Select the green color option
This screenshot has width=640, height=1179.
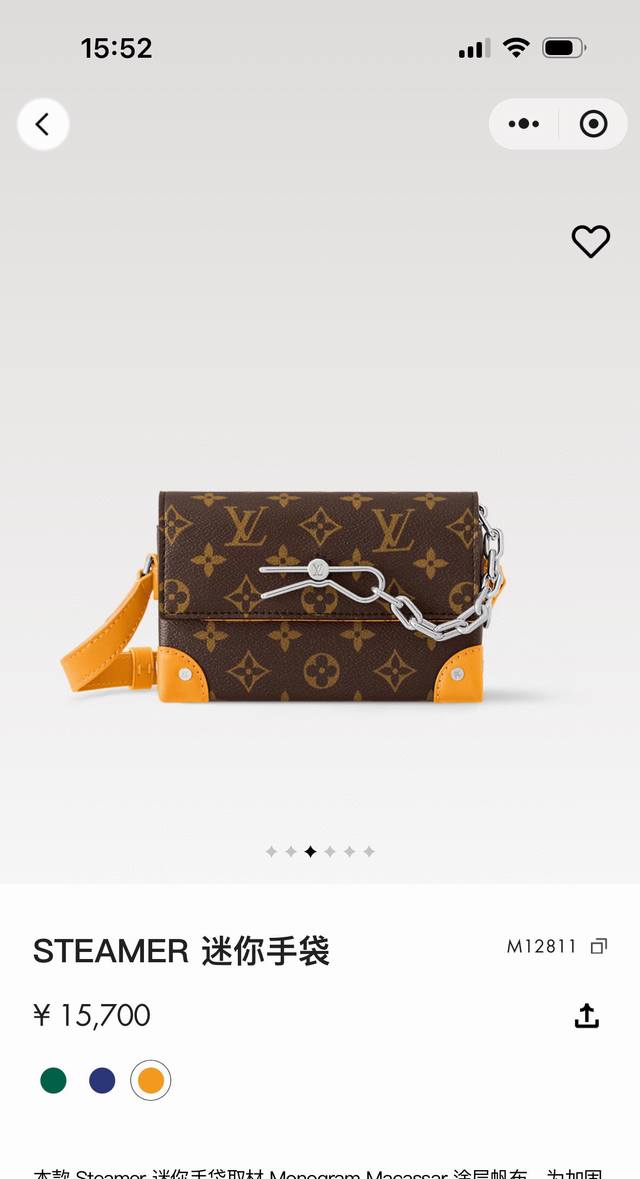coord(53,1080)
